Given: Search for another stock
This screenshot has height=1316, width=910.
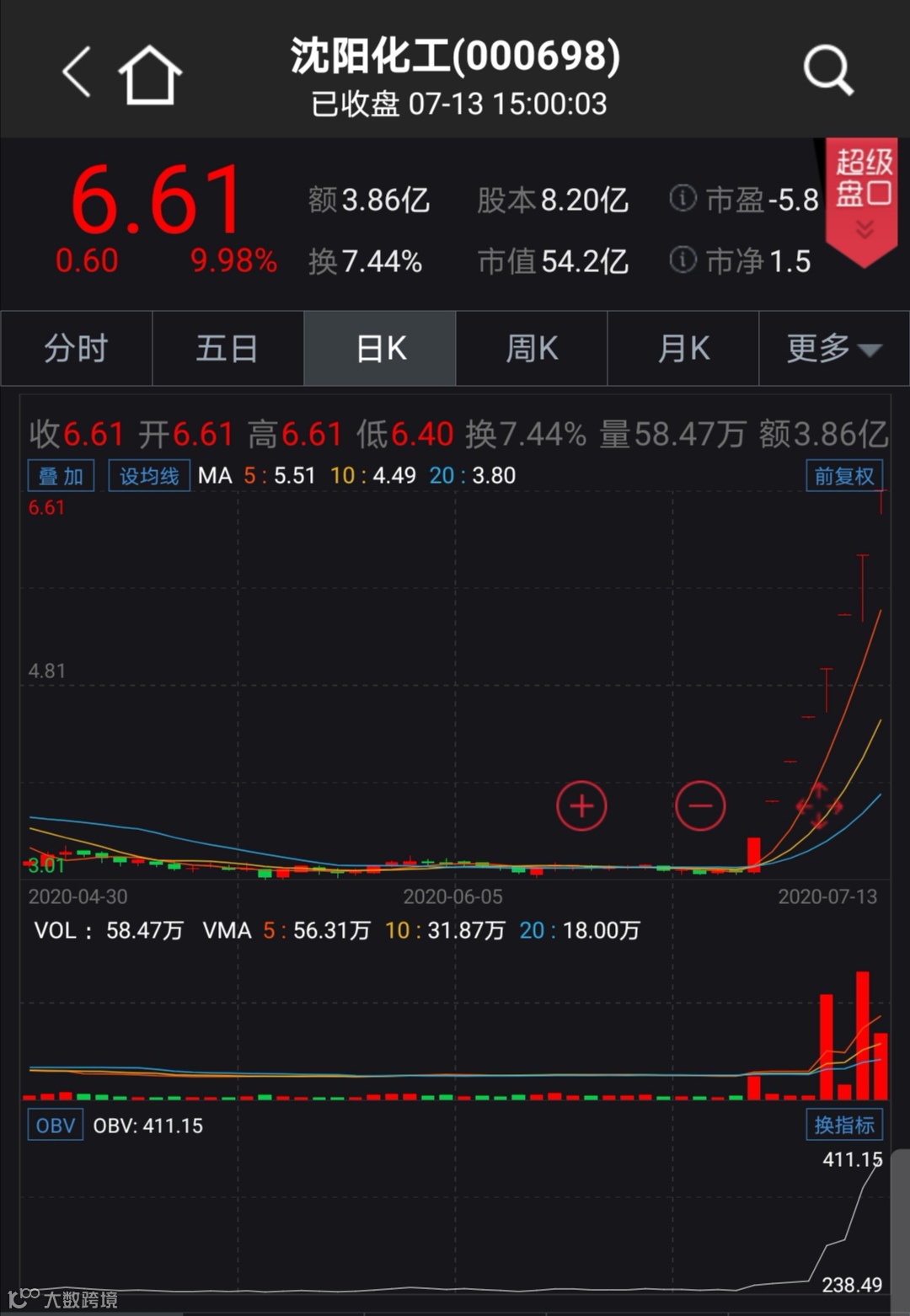Looking at the screenshot, I should coord(827,71).
